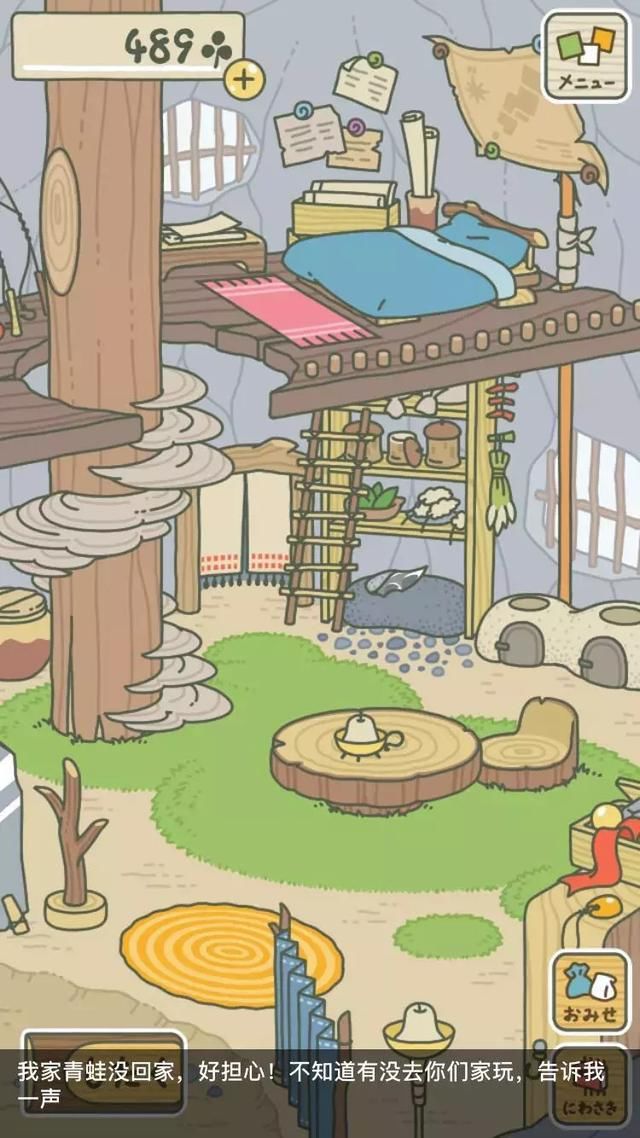Viewport: 640px width, 1138px height.
Task: Open the wooden button at bottom left
Action: pyautogui.click(x=104, y=1073)
